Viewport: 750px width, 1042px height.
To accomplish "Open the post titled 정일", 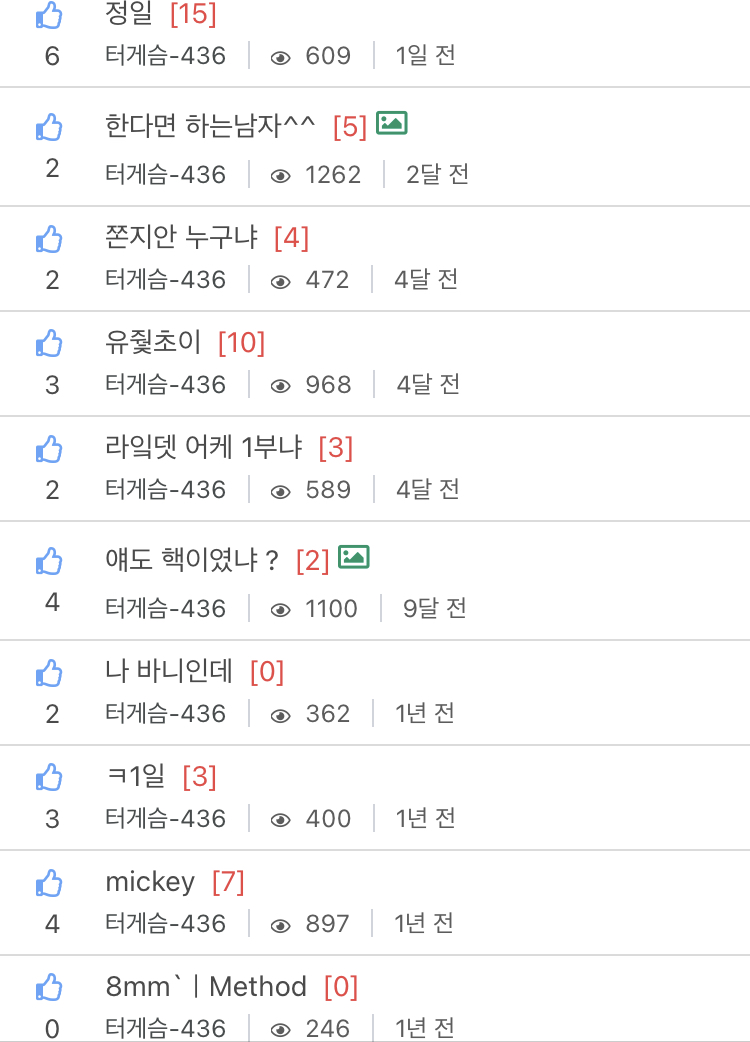I will 129,15.
